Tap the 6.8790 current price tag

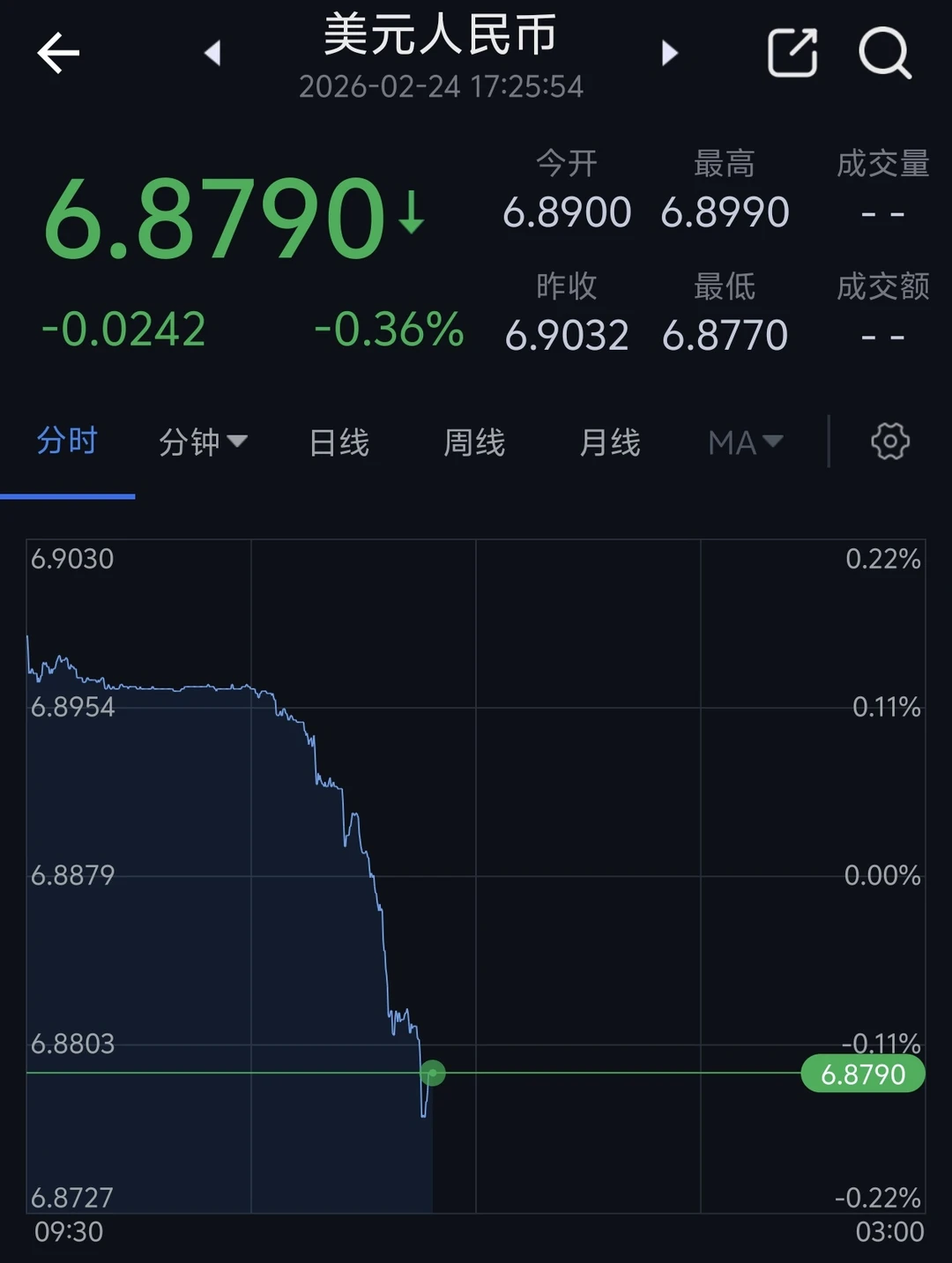click(862, 1074)
